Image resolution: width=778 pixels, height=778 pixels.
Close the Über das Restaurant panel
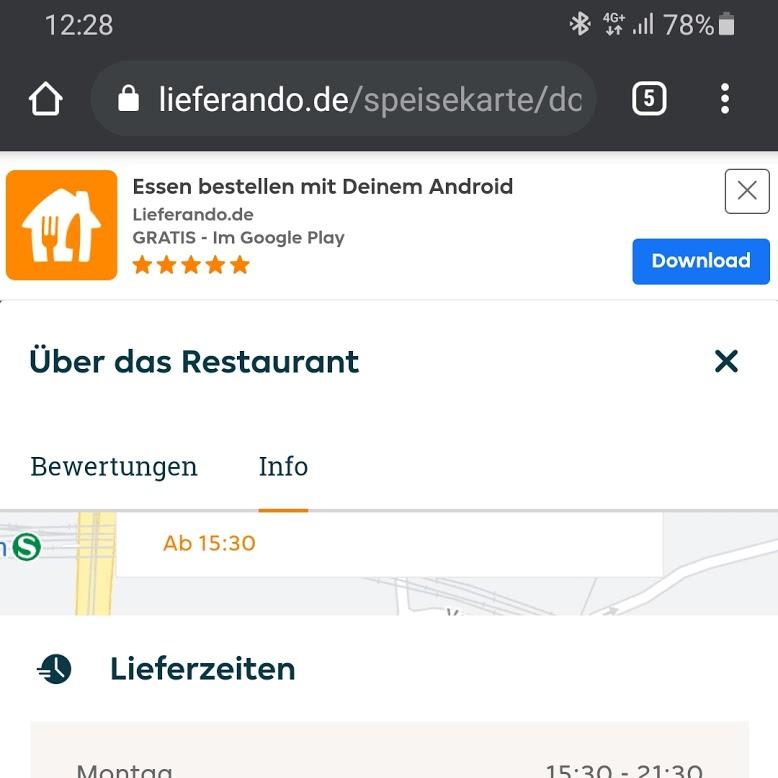click(726, 361)
